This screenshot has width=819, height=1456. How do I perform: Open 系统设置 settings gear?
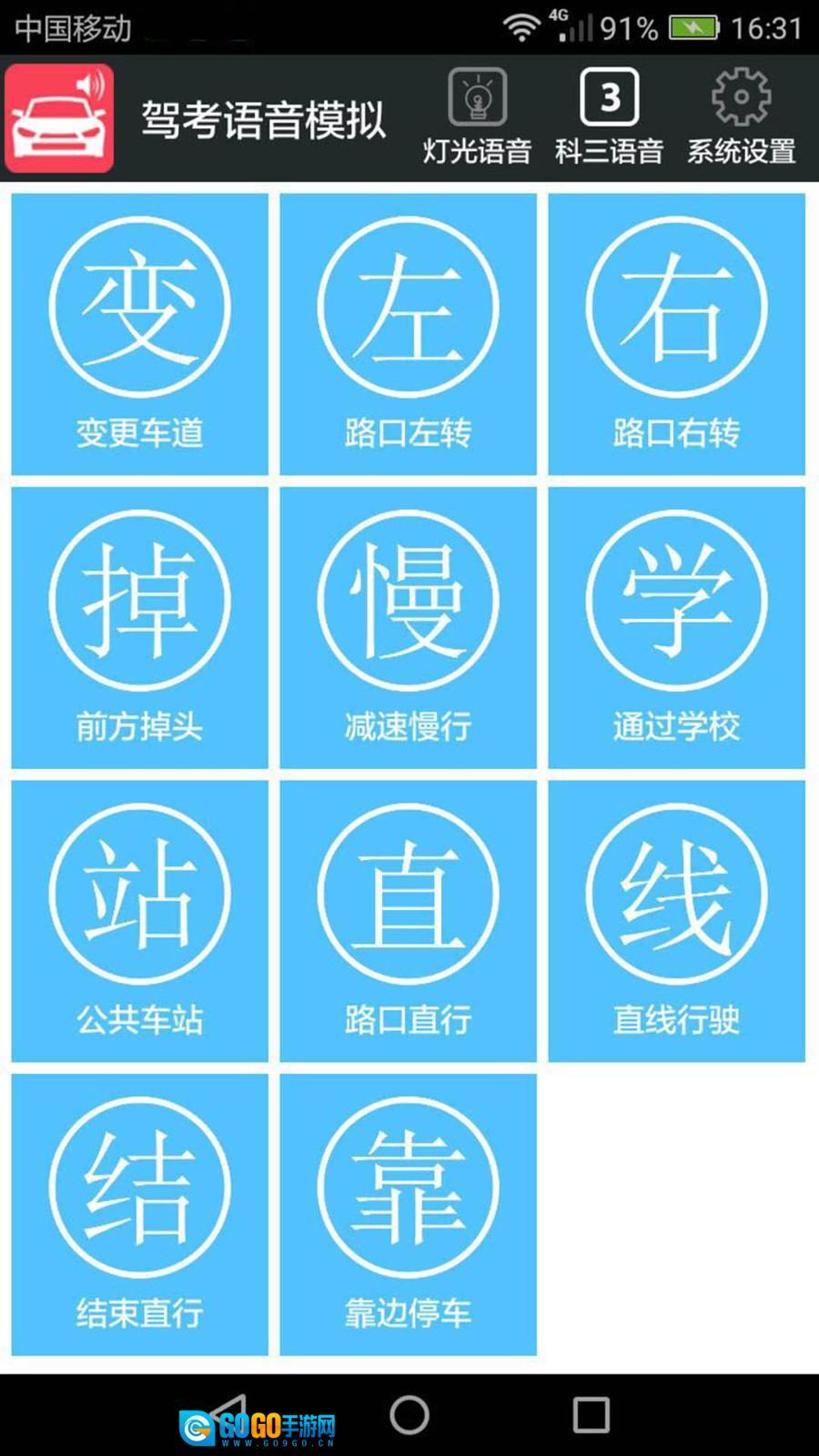[741, 117]
